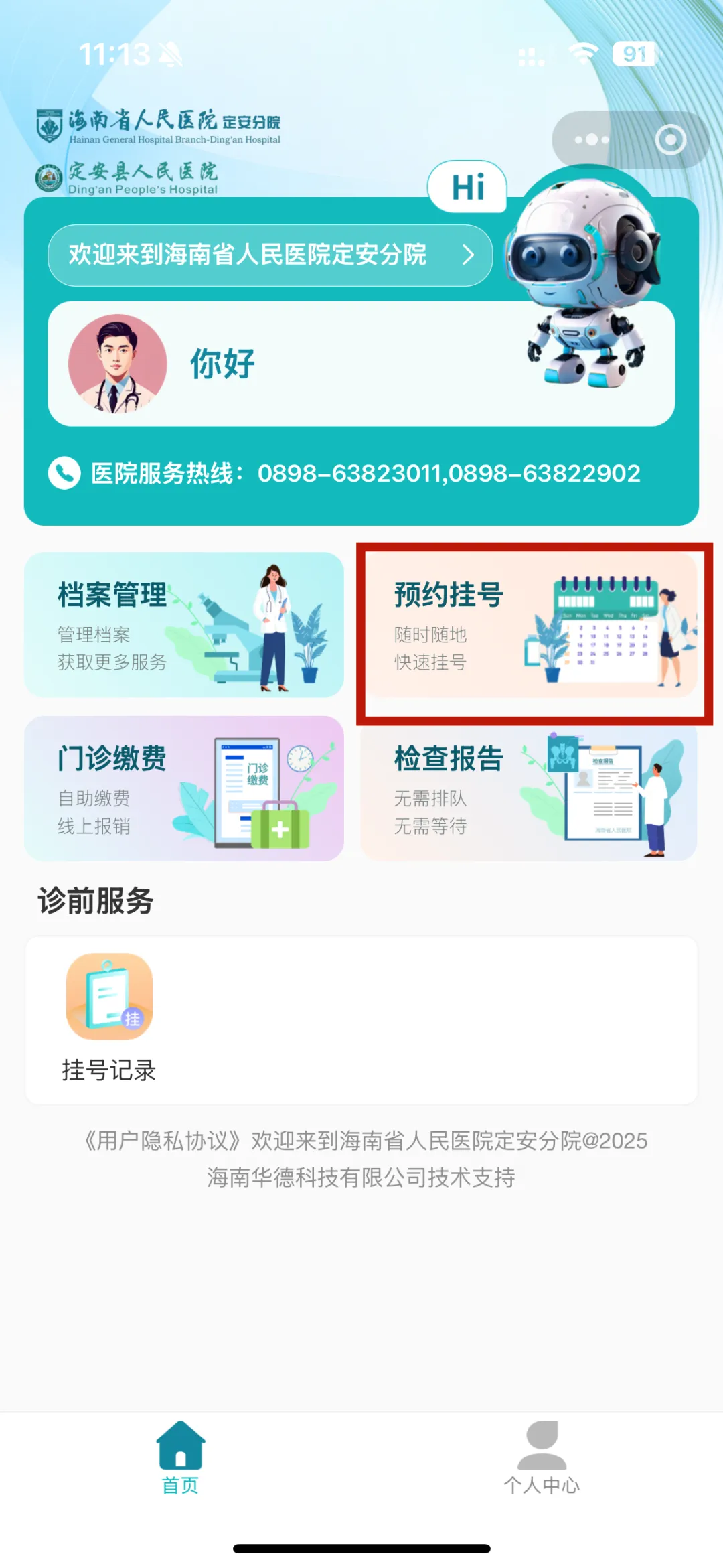Open the 欢迎来到海南省人民医院定安分院 banner
Image resolution: width=723 pixels, height=1568 pixels.
pyautogui.click(x=270, y=255)
